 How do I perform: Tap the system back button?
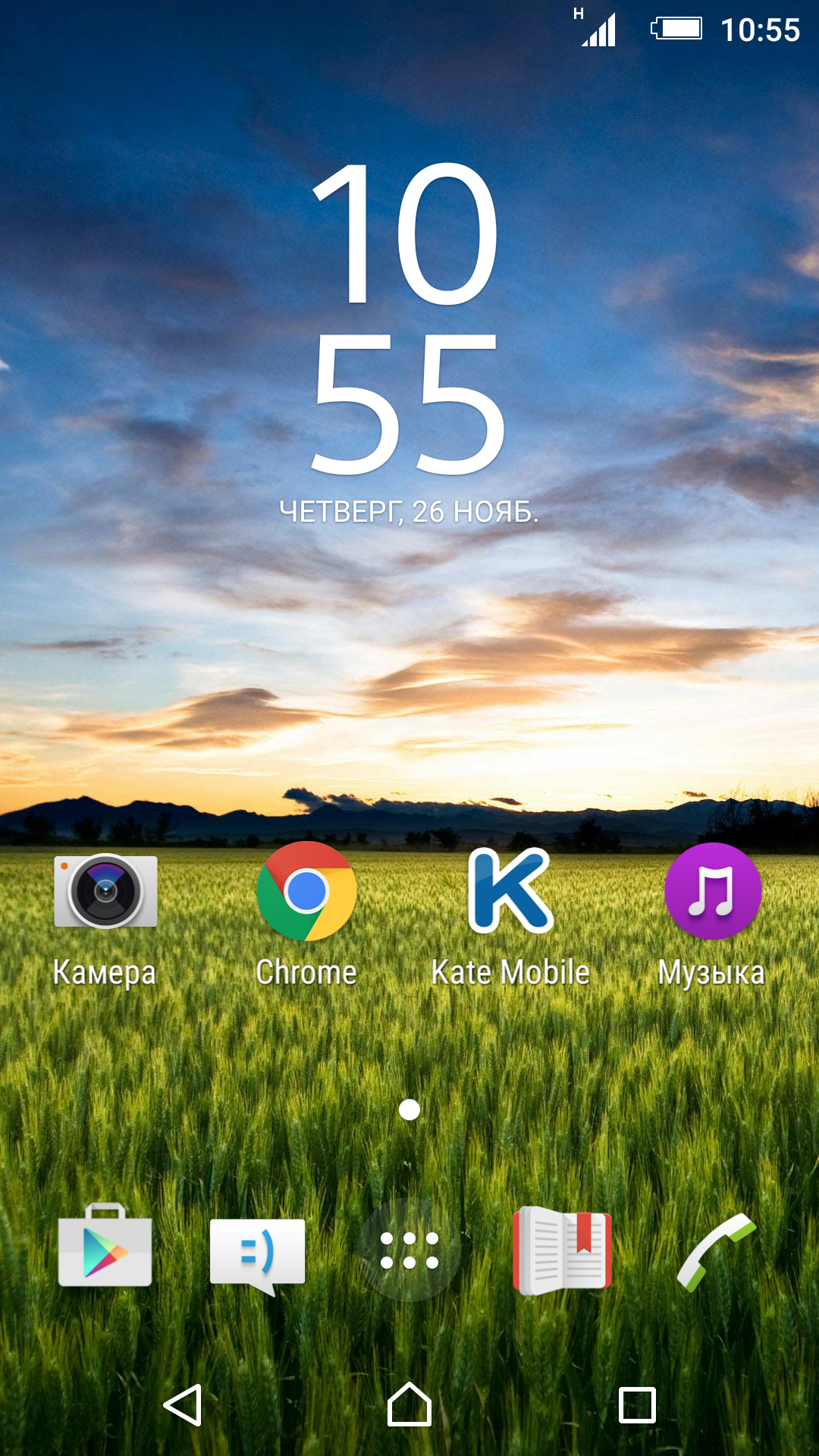pyautogui.click(x=183, y=1405)
